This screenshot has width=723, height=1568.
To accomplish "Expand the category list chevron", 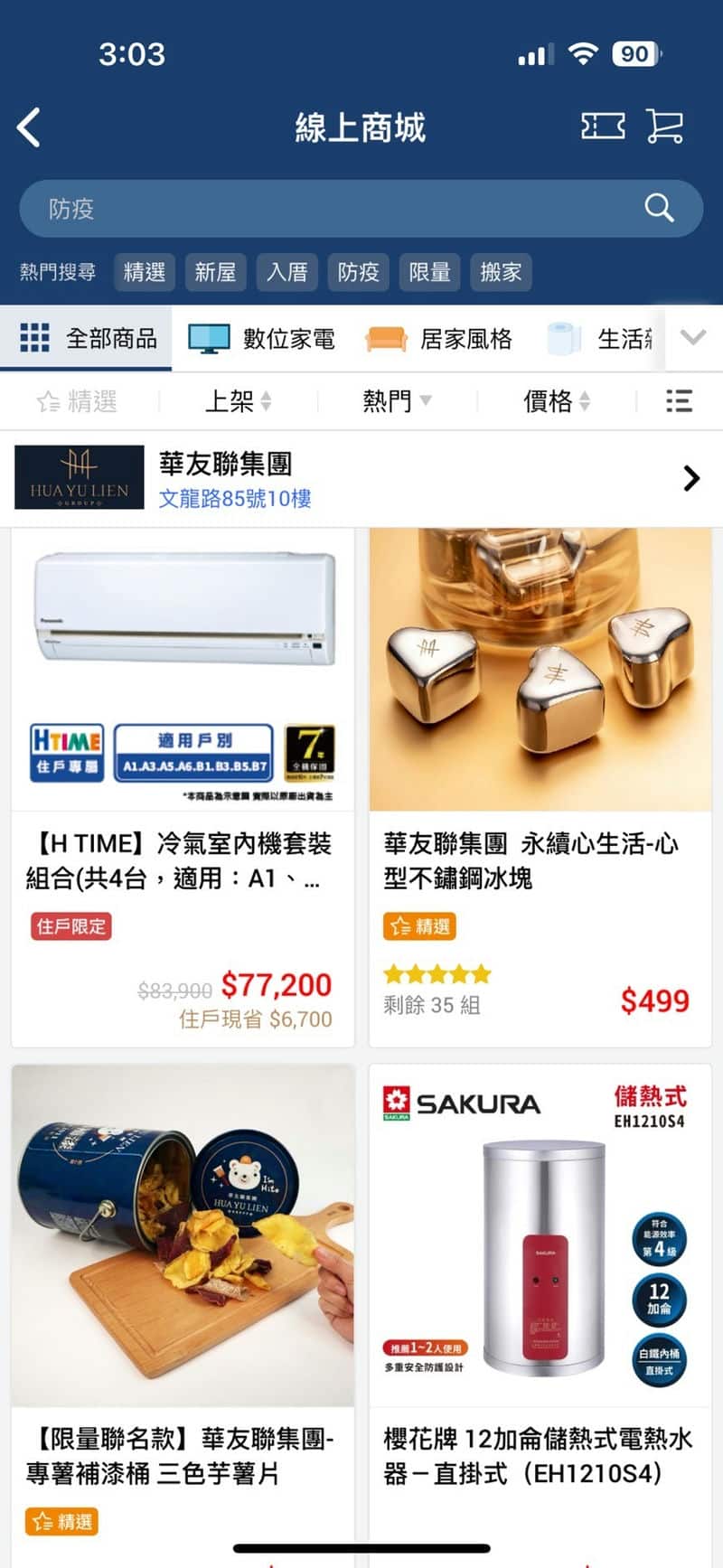I will (693, 338).
